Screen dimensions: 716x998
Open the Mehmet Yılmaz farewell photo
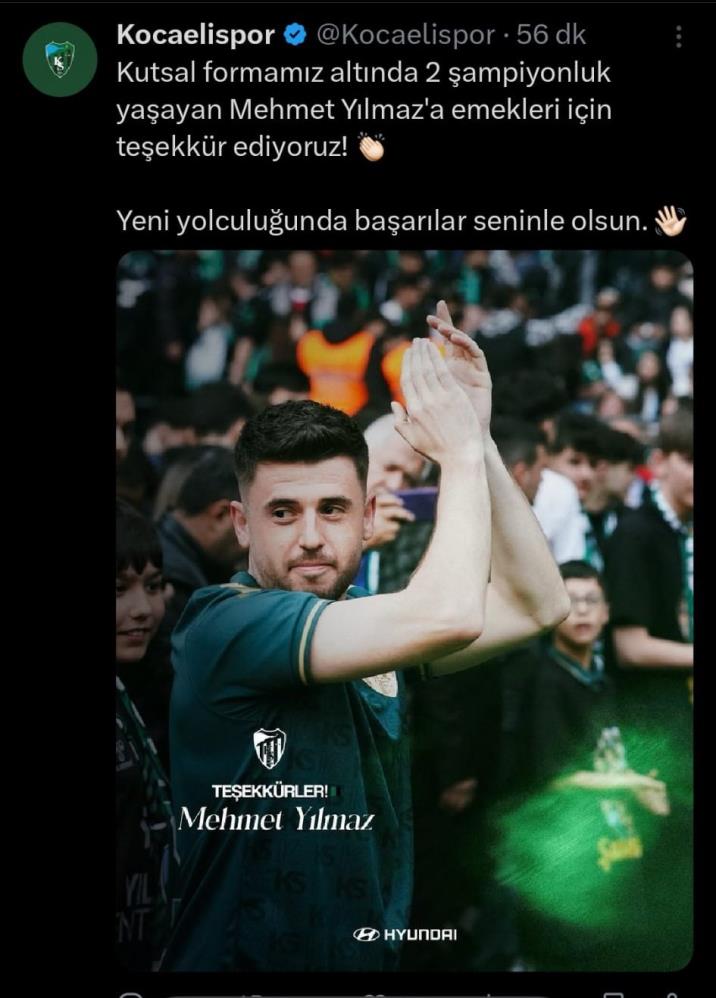click(x=404, y=610)
